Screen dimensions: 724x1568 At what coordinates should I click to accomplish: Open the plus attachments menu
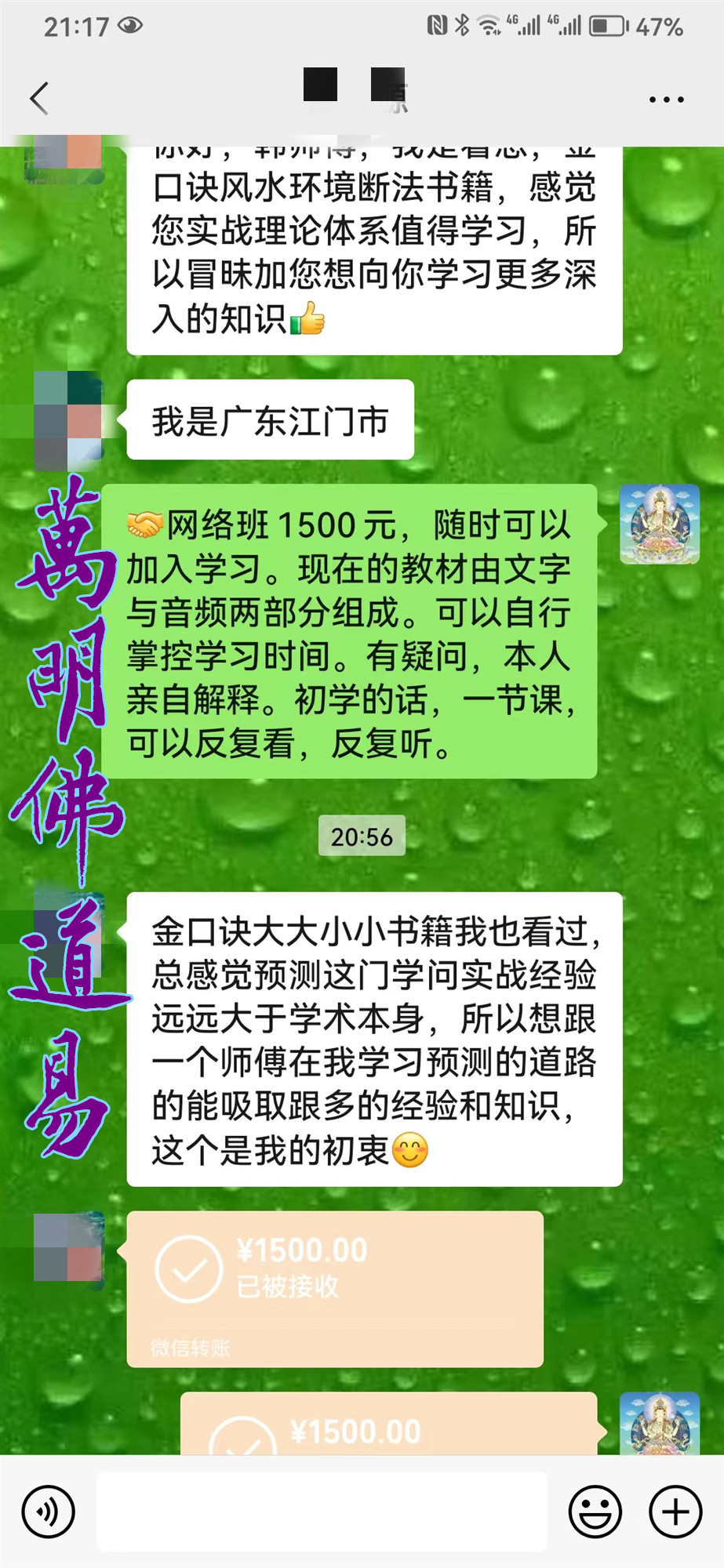click(x=675, y=1511)
